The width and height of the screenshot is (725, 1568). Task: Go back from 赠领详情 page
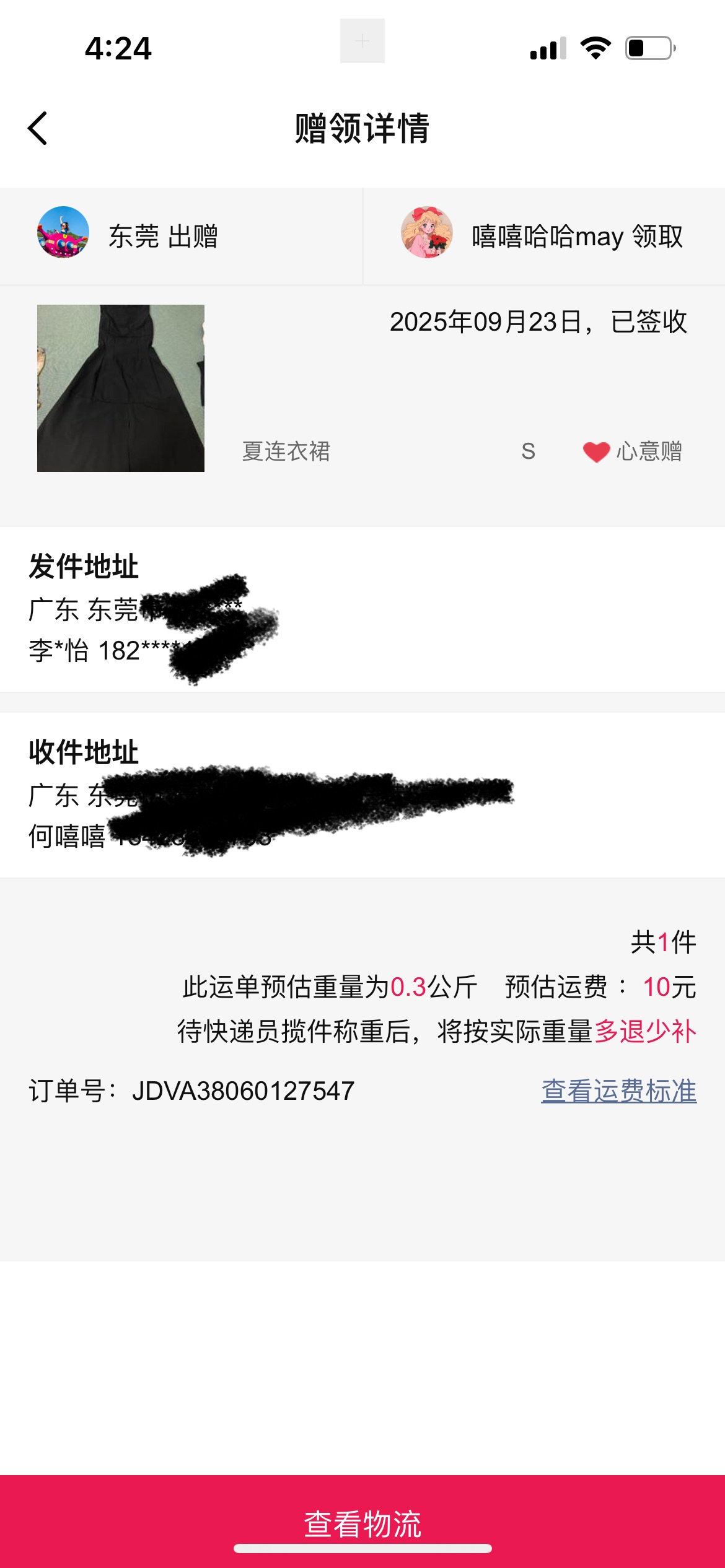[x=38, y=129]
